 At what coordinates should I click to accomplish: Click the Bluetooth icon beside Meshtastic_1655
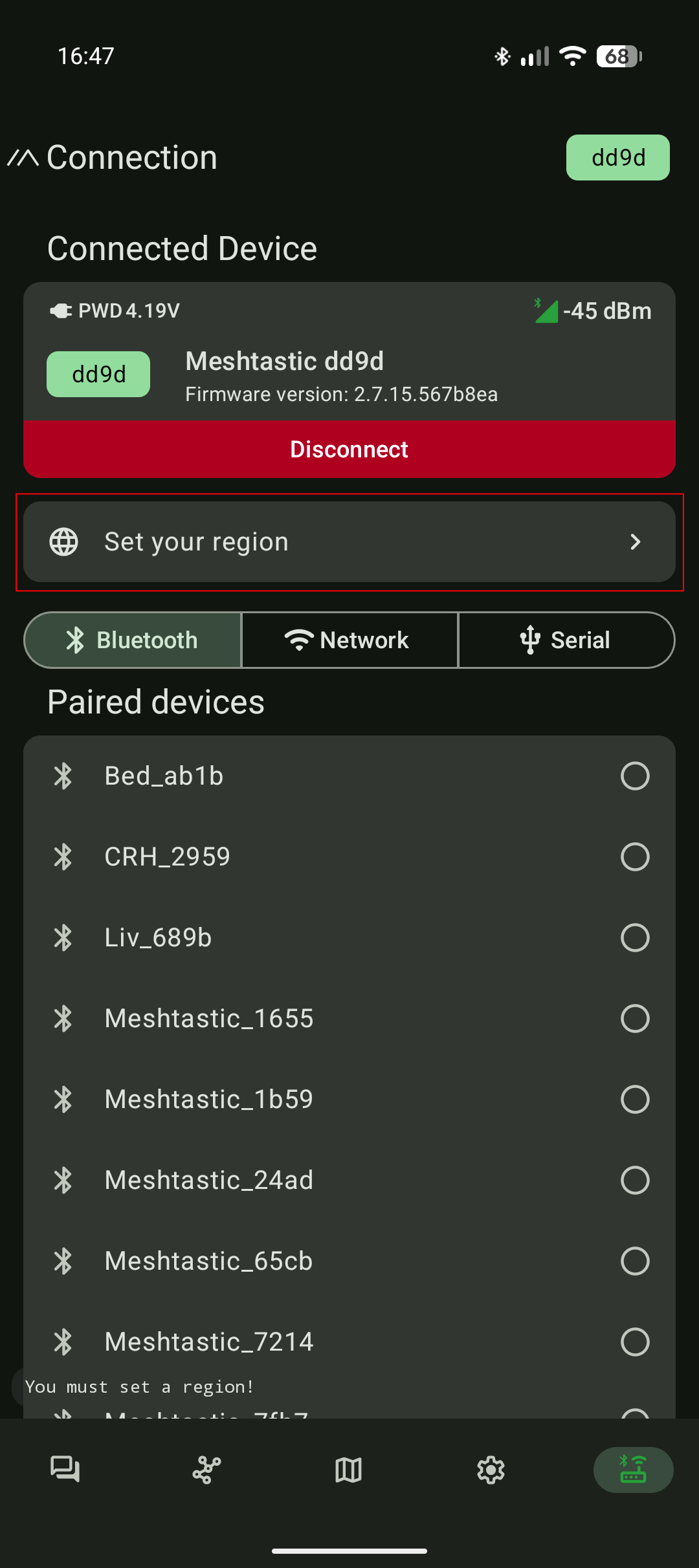point(65,1018)
